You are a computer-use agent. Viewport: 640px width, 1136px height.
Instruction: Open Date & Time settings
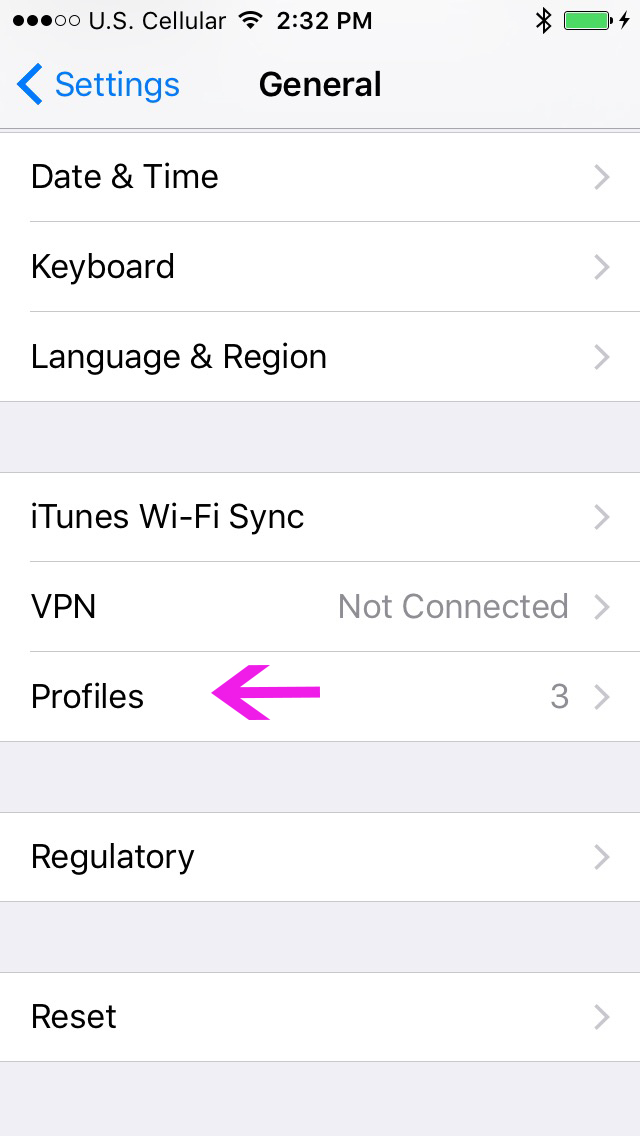(320, 178)
